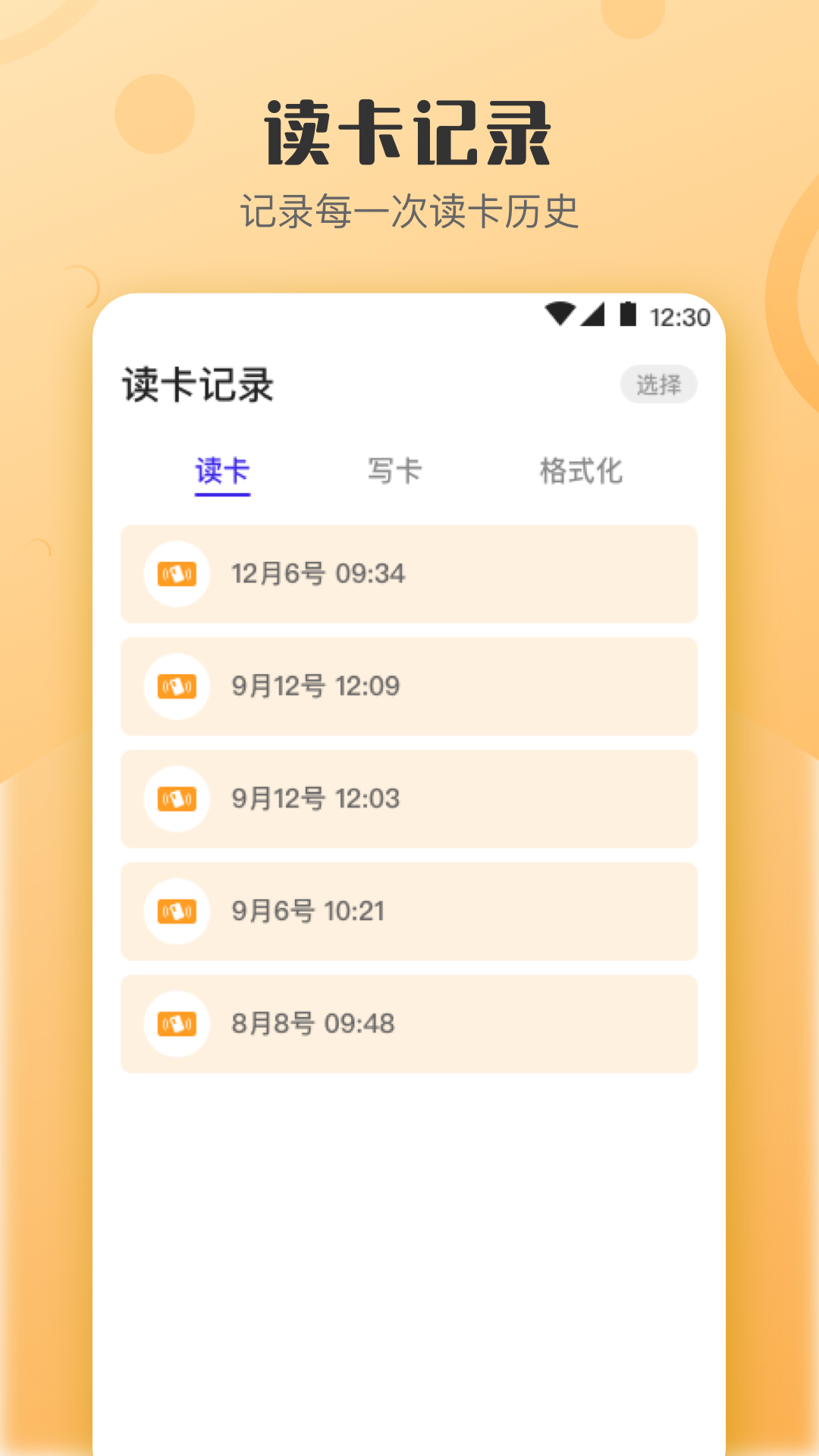Image resolution: width=819 pixels, height=1456 pixels.
Task: Click the 12:30 clock in the status bar
Action: 679,318
